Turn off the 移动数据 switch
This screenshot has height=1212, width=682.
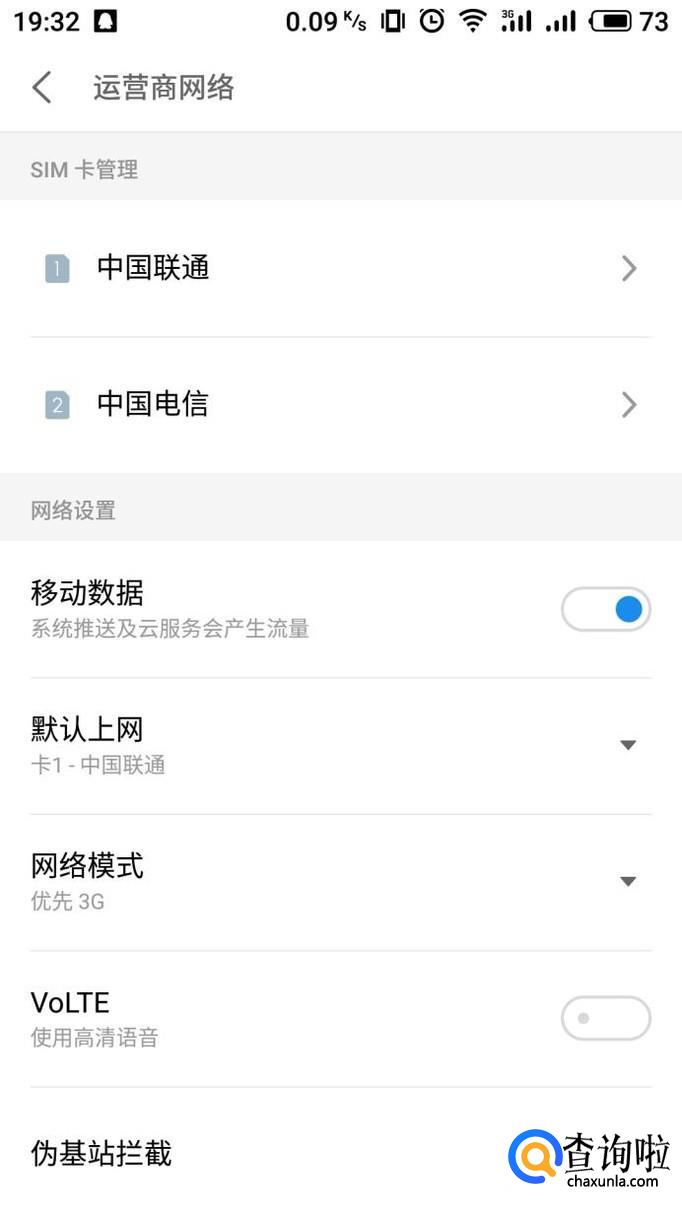coord(606,609)
